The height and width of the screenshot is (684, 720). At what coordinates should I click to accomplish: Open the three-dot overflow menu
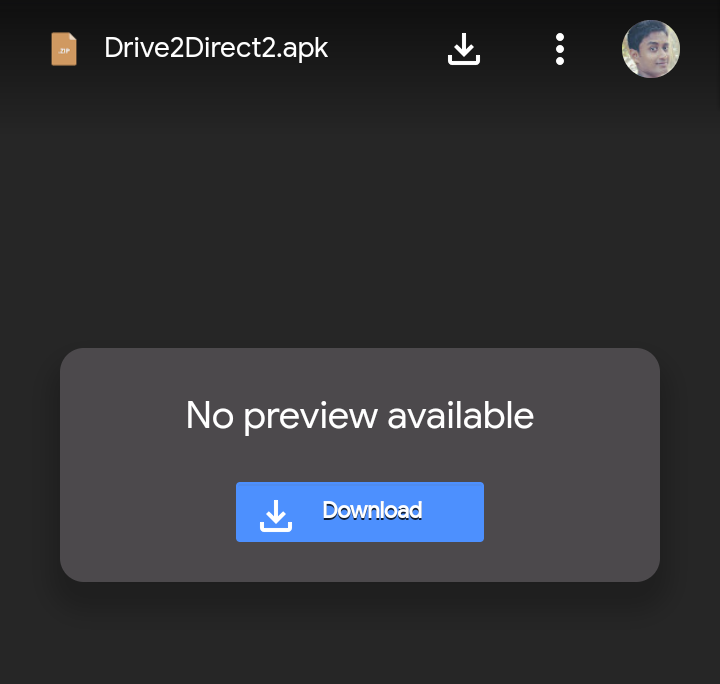[560, 49]
